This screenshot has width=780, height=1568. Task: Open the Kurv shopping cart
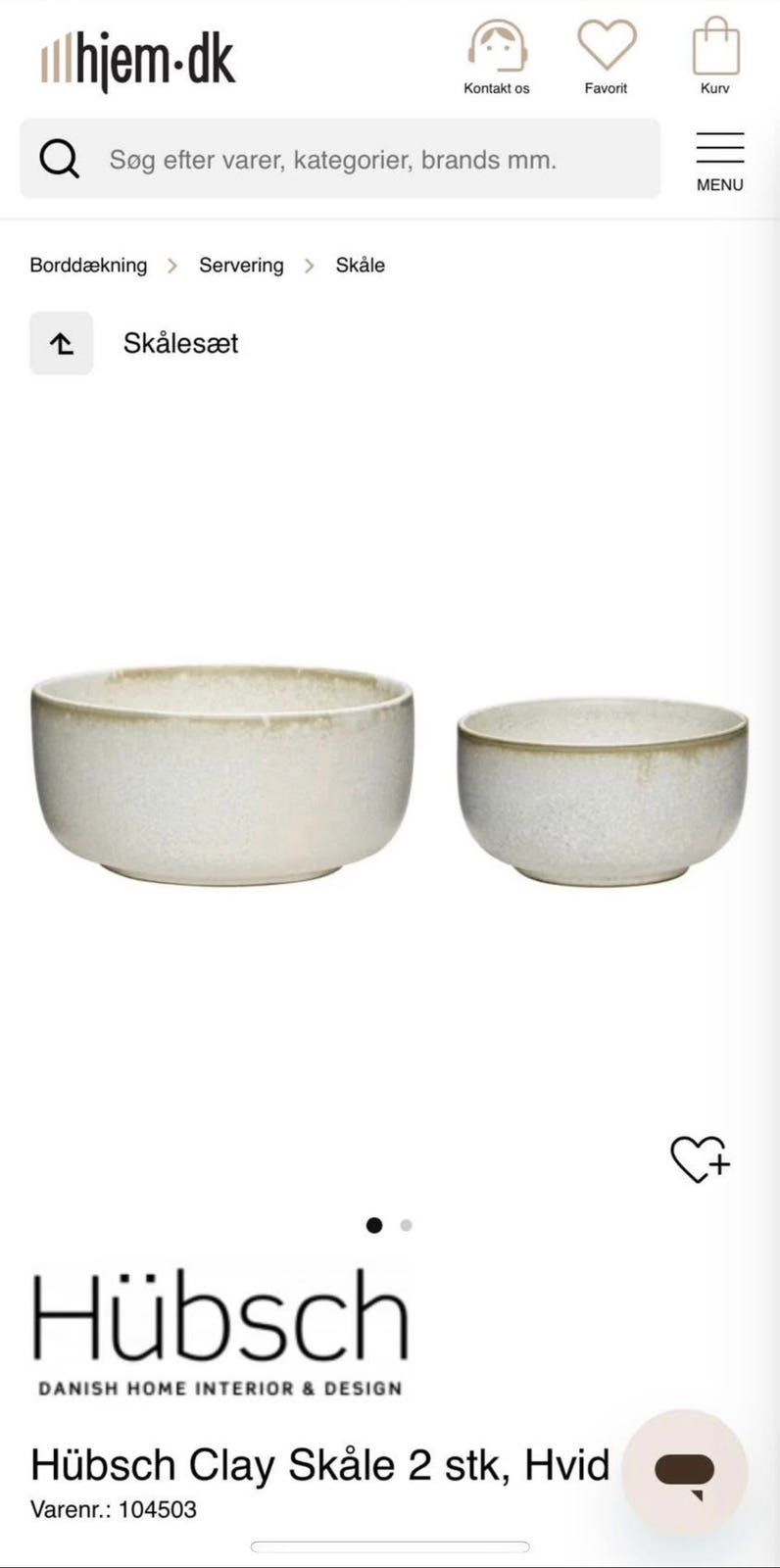pyautogui.click(x=715, y=57)
